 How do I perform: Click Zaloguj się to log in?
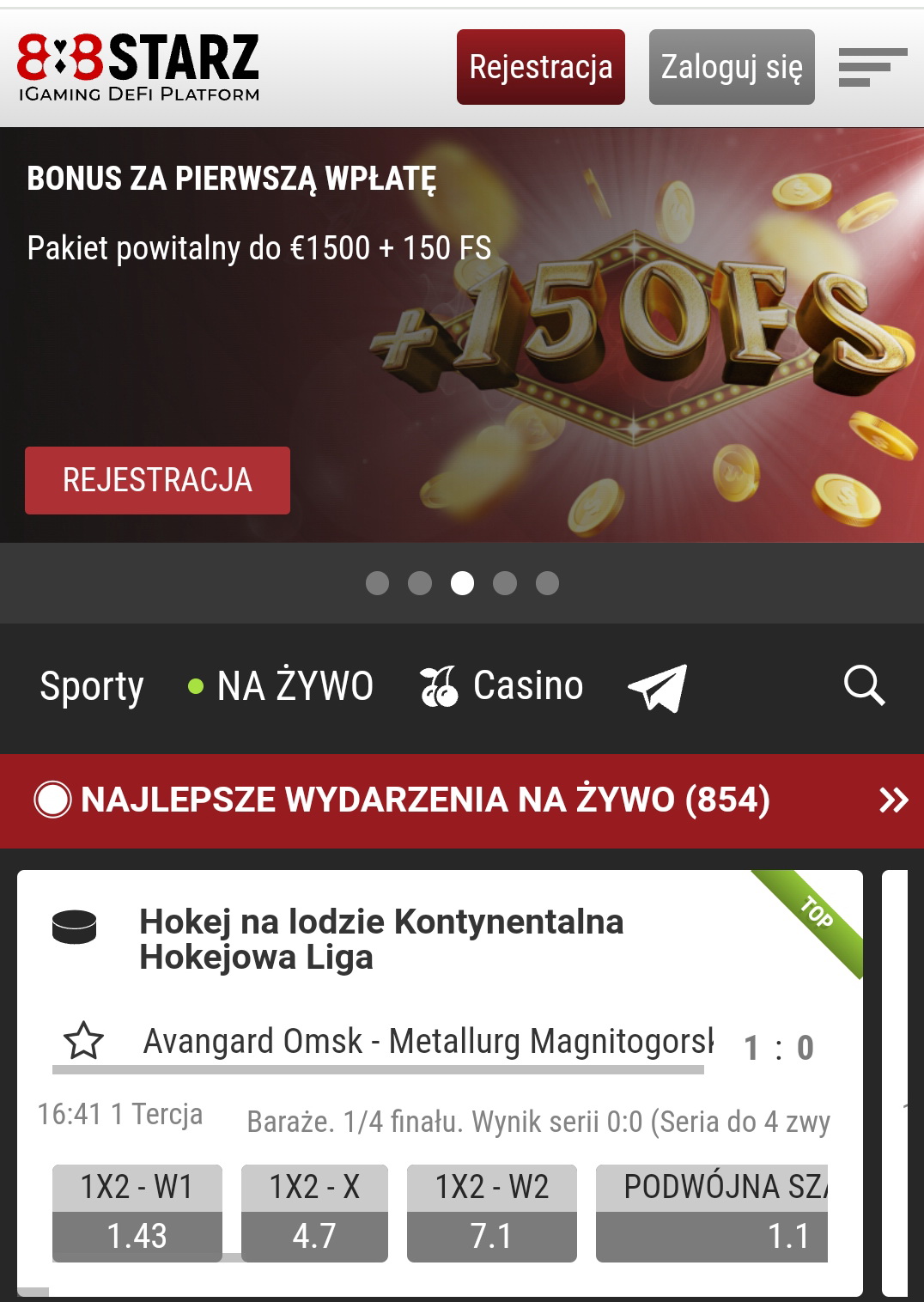(x=731, y=66)
